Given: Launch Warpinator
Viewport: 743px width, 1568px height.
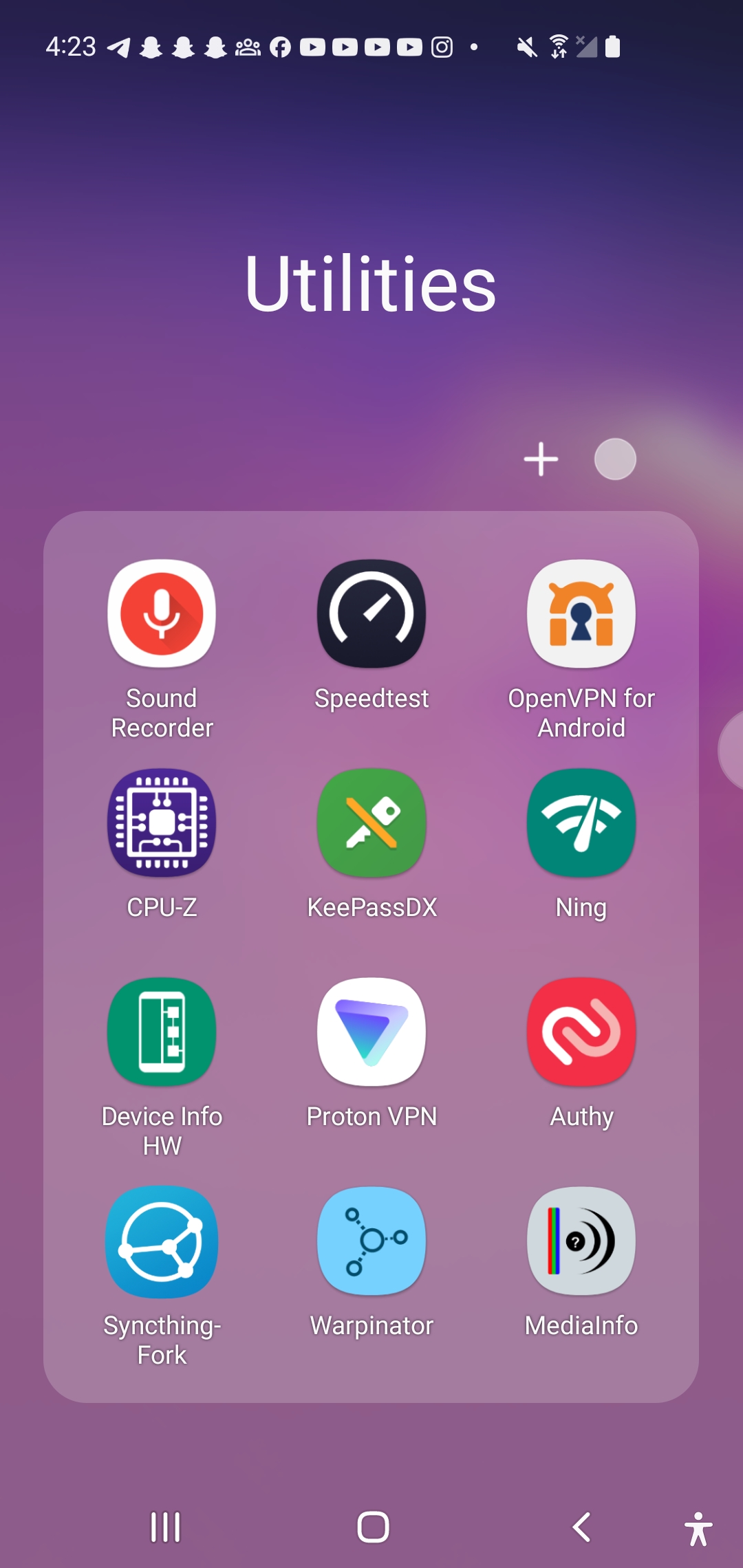Looking at the screenshot, I should pos(371,1241).
